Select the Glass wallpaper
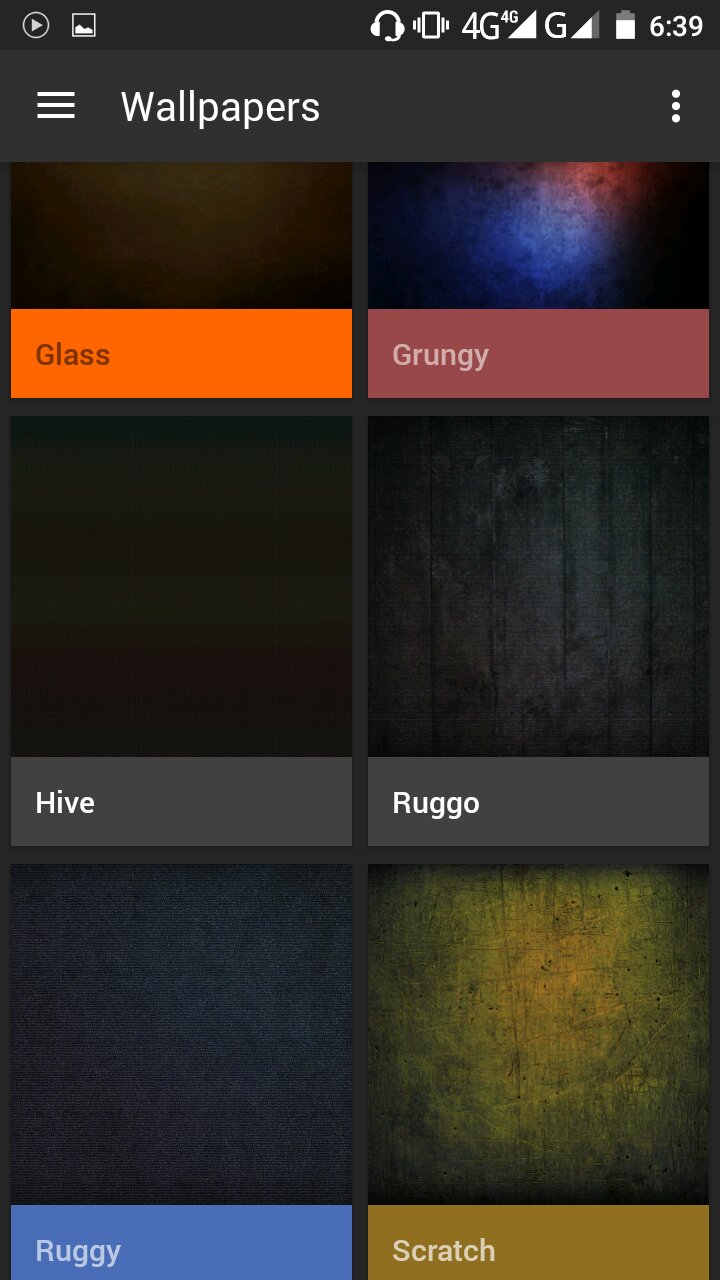 point(181,280)
